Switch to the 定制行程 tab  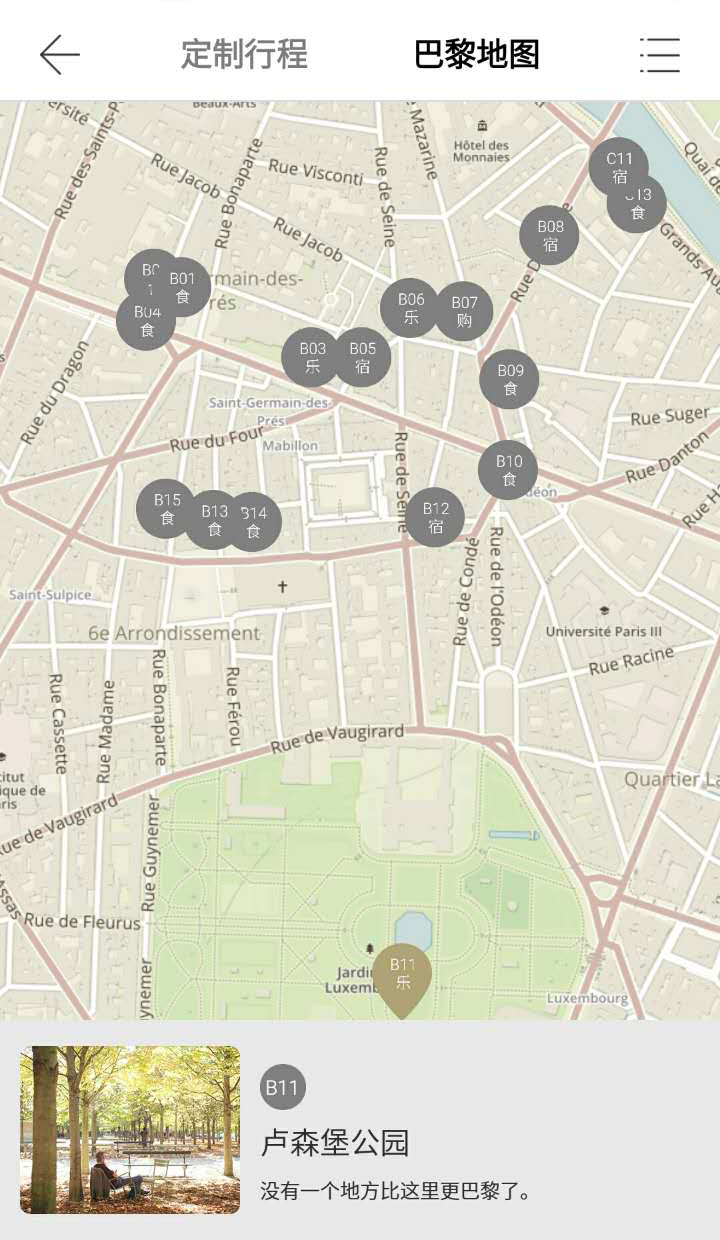(x=244, y=54)
